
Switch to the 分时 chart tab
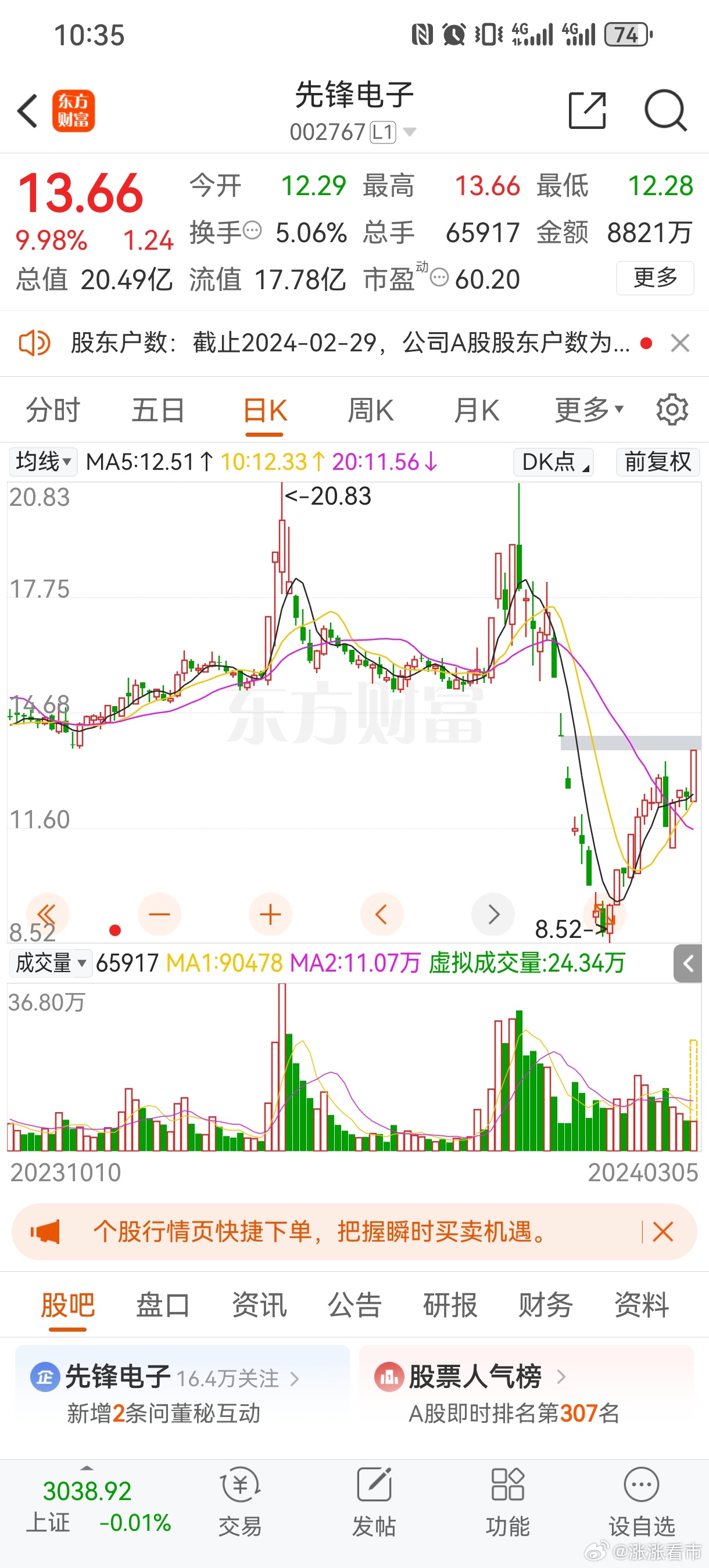[x=53, y=409]
